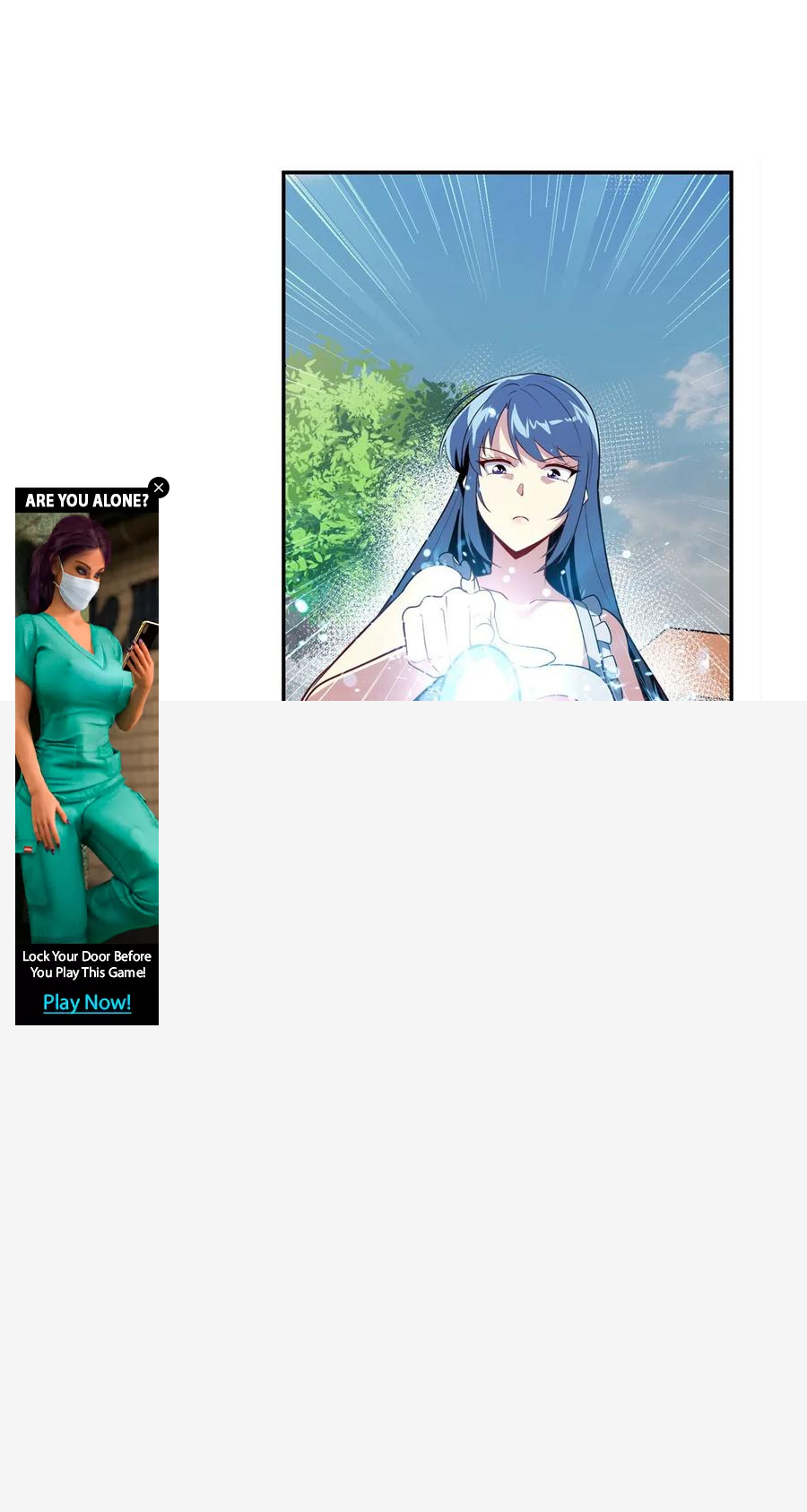807x1512 pixels.
Task: Tap the Play Now! link in ad
Action: (87, 1002)
